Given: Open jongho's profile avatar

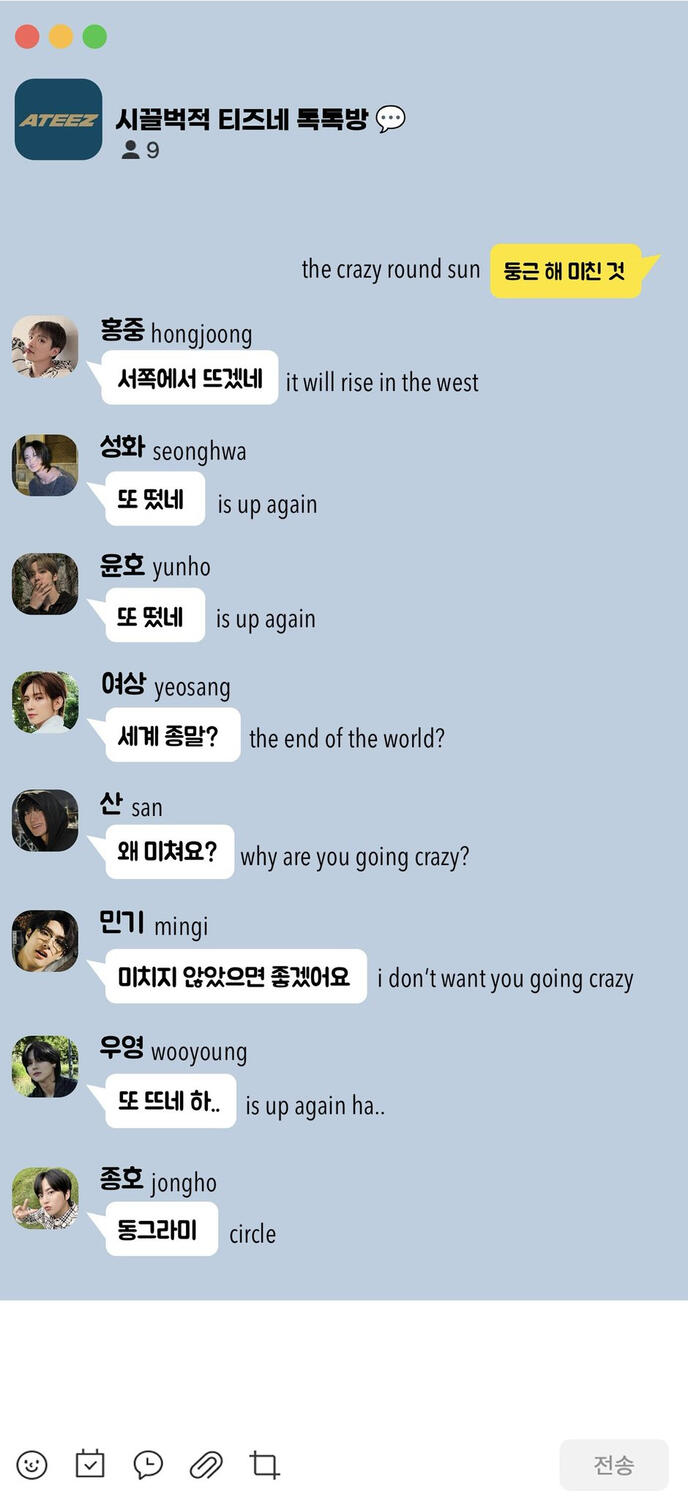Looking at the screenshot, I should [x=45, y=1197].
